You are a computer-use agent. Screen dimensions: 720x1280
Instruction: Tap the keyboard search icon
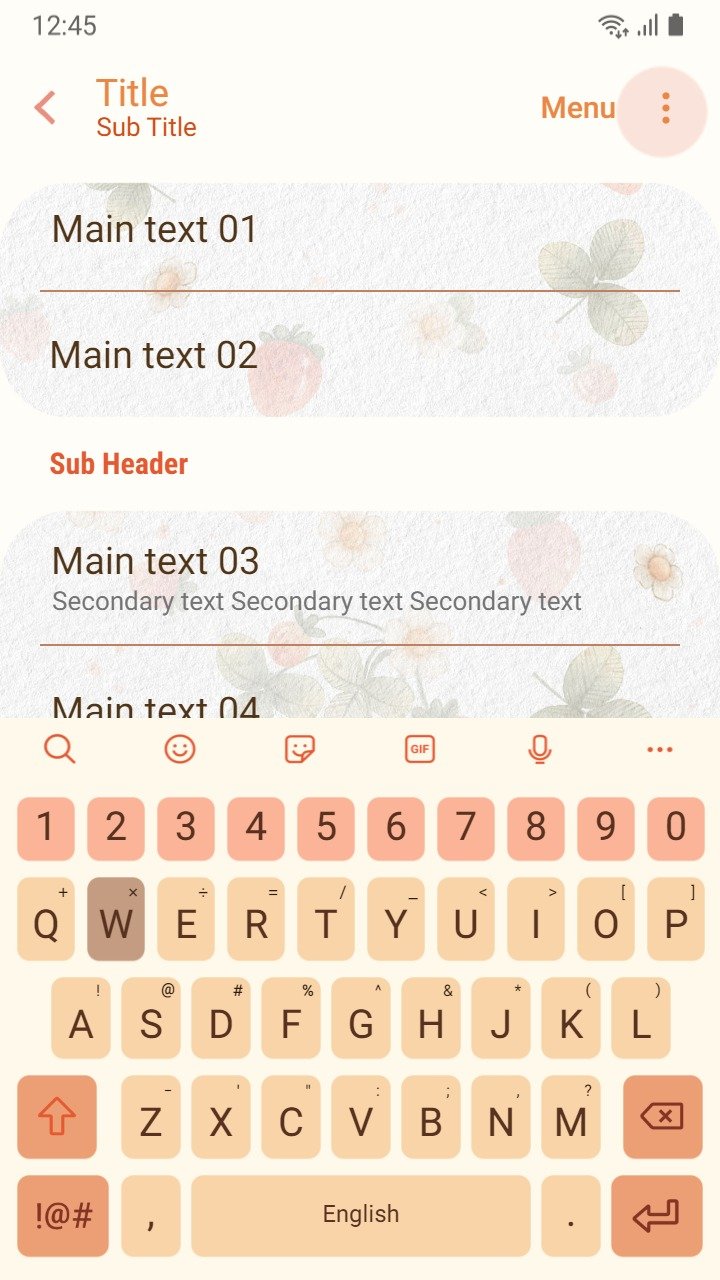tap(60, 749)
